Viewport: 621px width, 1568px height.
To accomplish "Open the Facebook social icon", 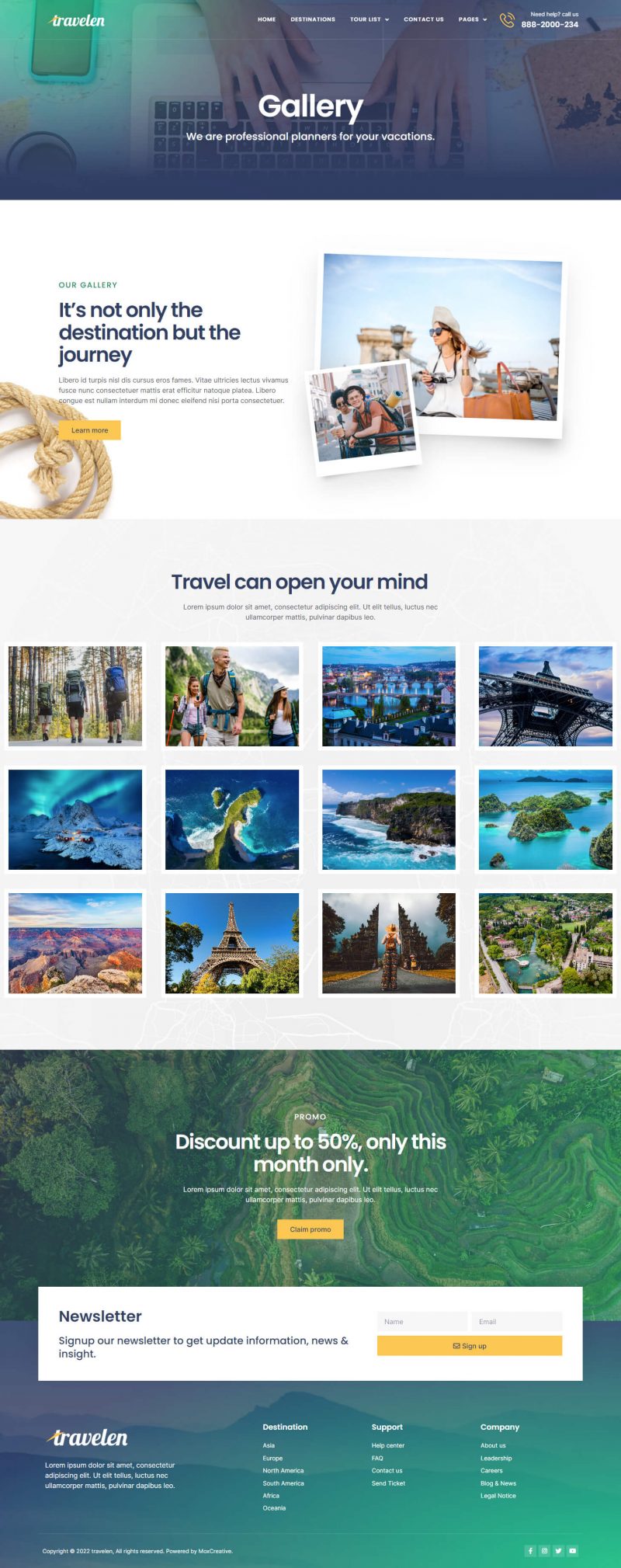I will (x=530, y=1551).
